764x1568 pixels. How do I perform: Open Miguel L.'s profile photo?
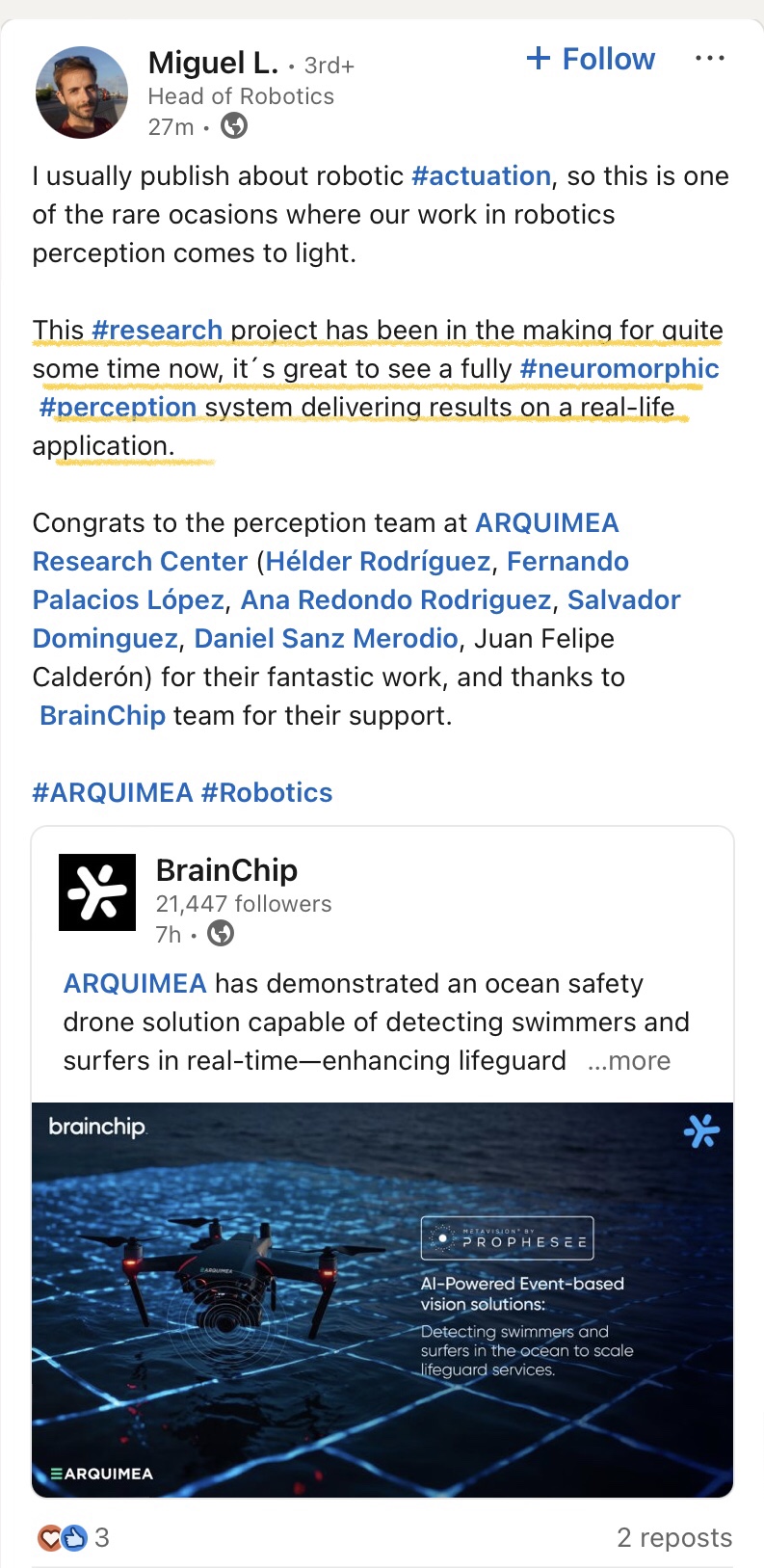[82, 93]
